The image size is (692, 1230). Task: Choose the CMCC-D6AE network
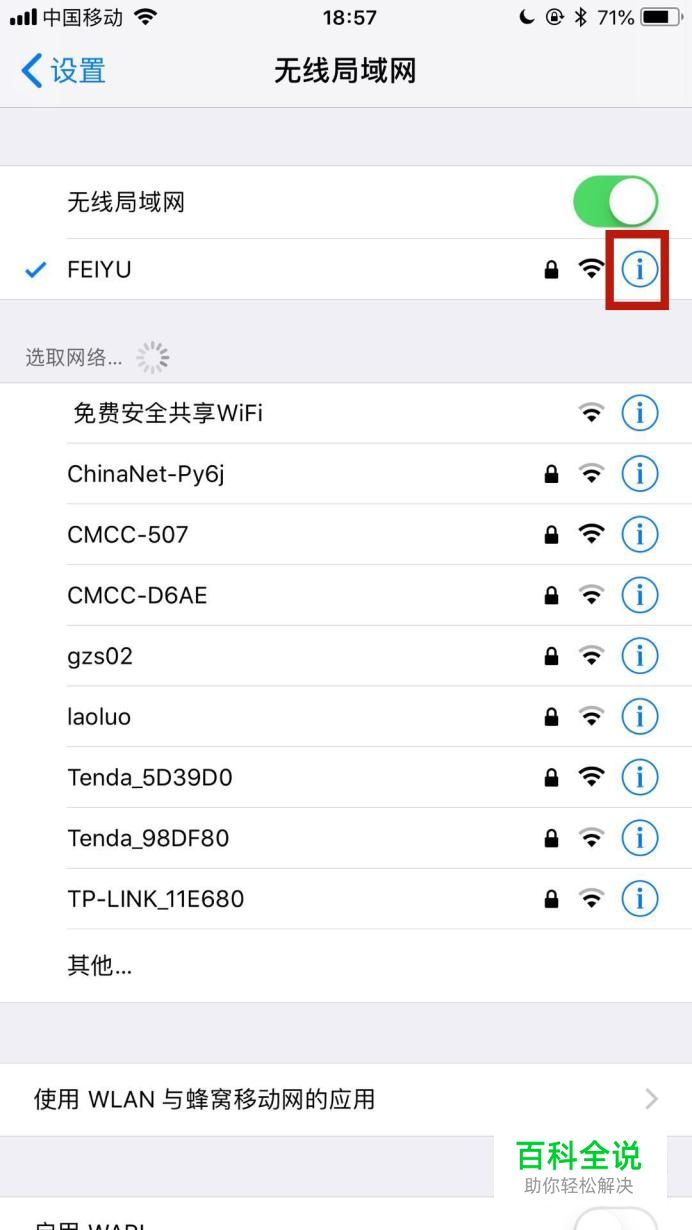[x=346, y=595]
